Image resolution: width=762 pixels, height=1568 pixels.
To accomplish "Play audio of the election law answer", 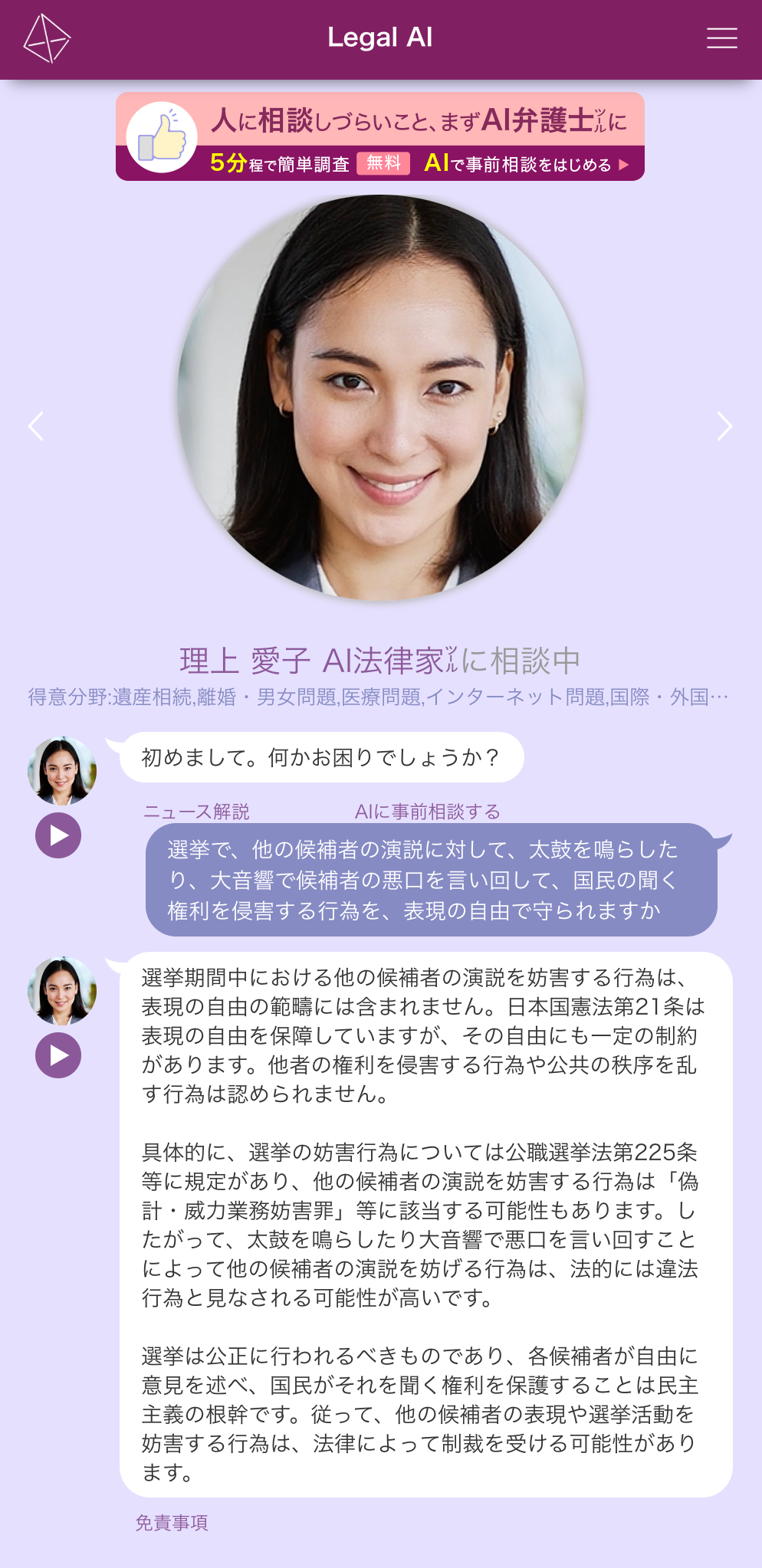I will click(x=58, y=1055).
